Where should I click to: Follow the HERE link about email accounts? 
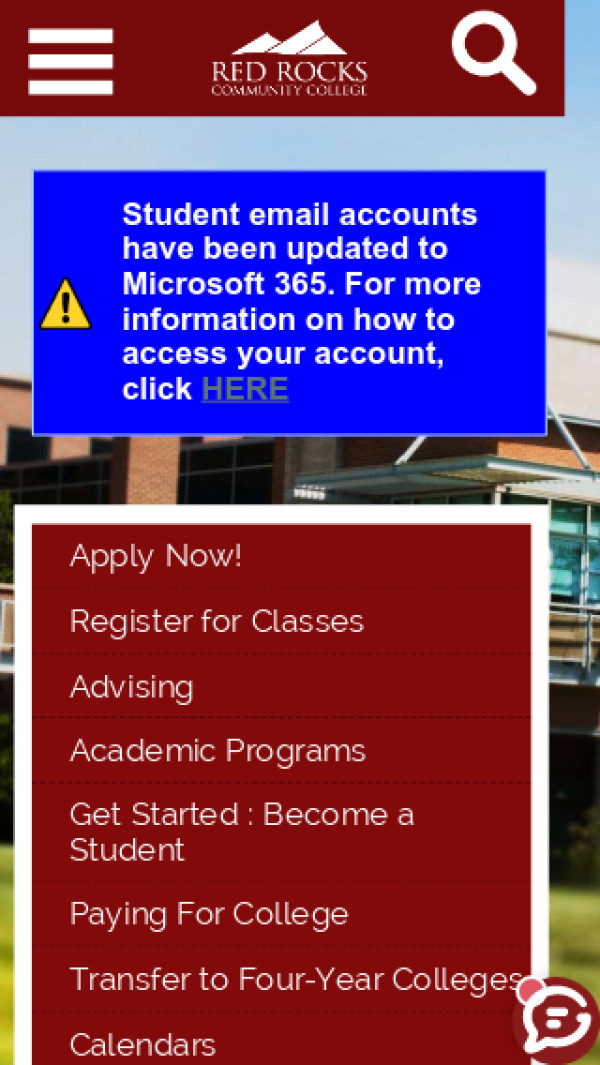tap(245, 389)
